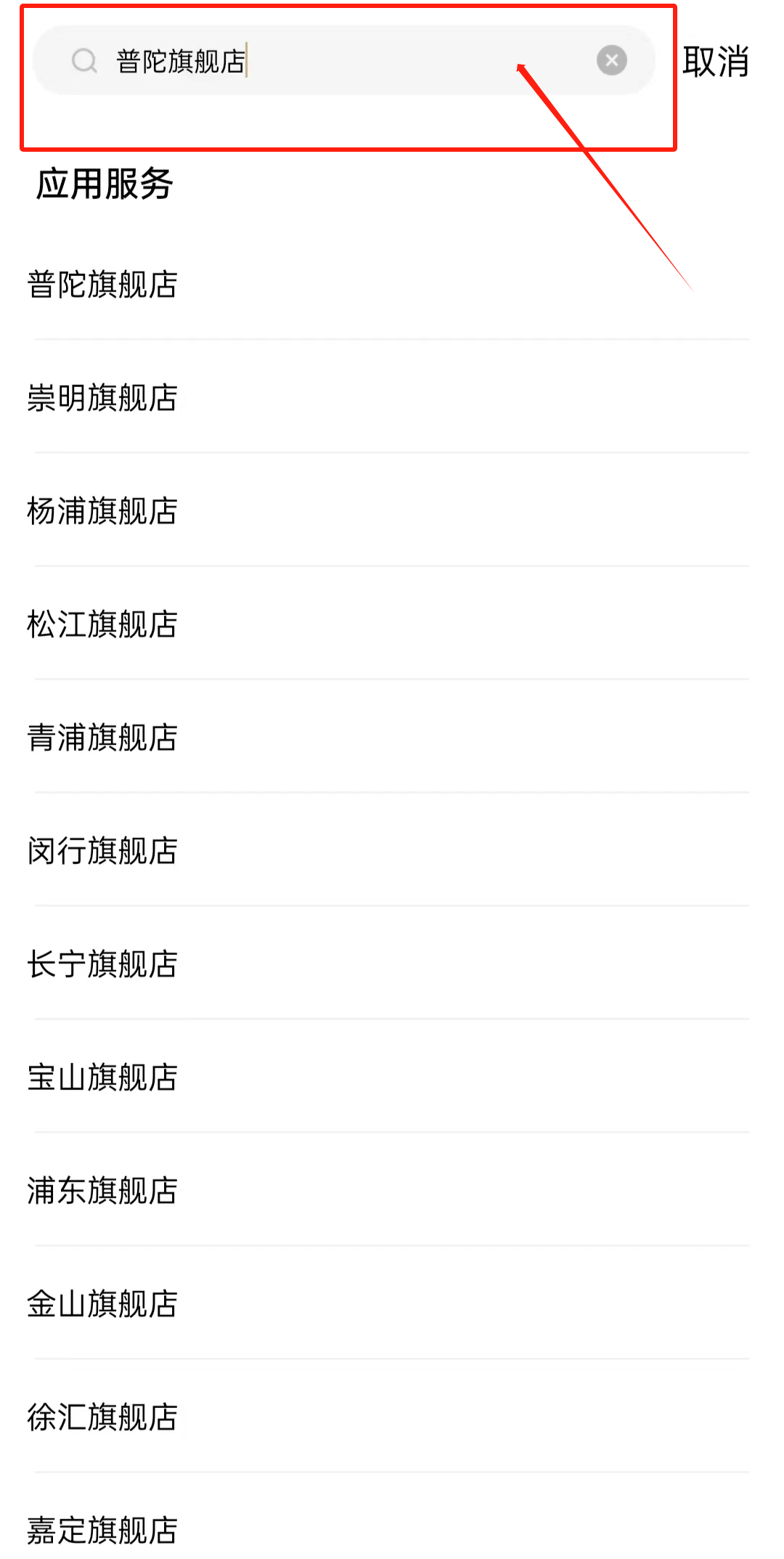Screen dimensions: 784x1559
Task: Clear the search text
Action: click(x=611, y=60)
